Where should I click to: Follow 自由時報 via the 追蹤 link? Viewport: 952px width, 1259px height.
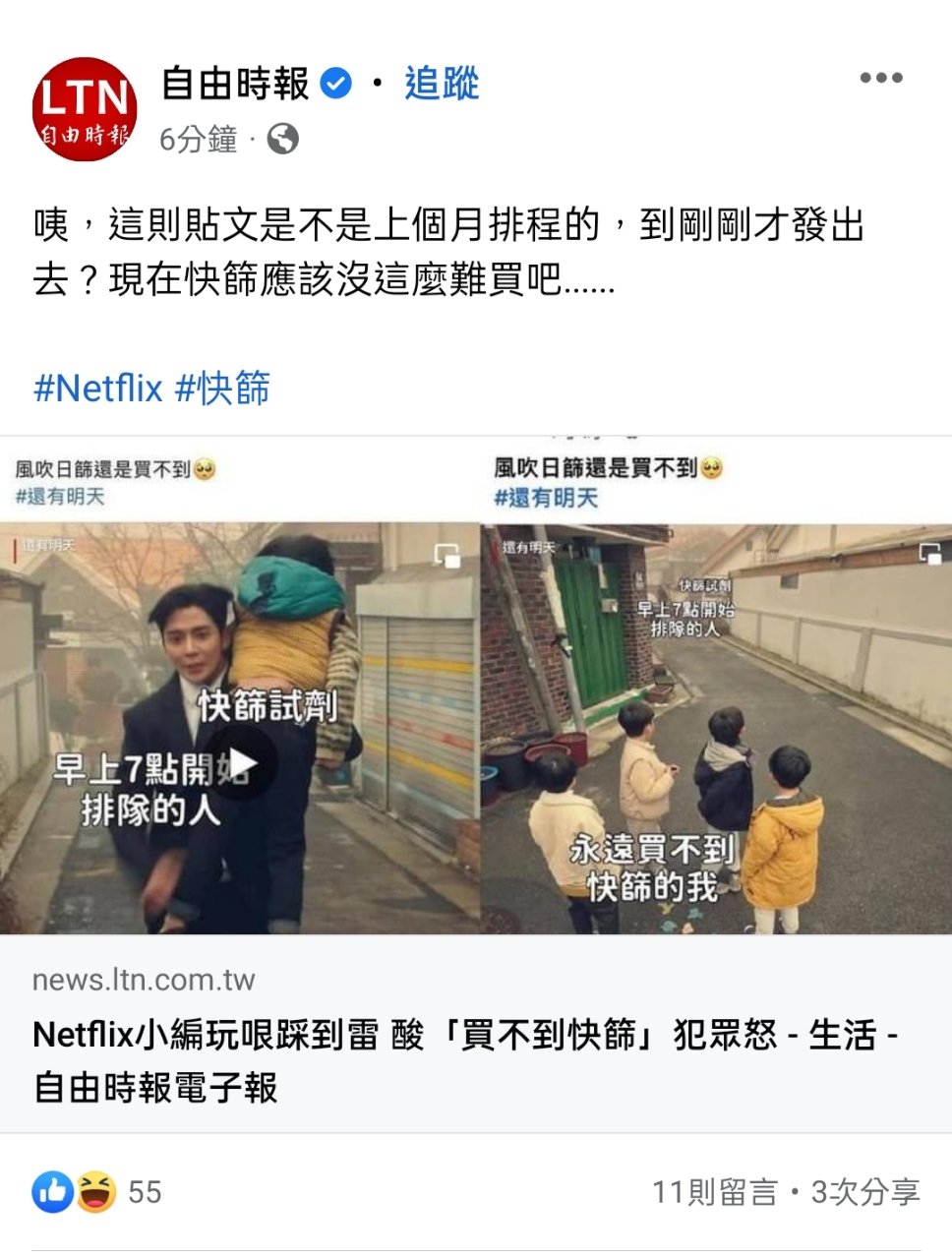coord(441,84)
